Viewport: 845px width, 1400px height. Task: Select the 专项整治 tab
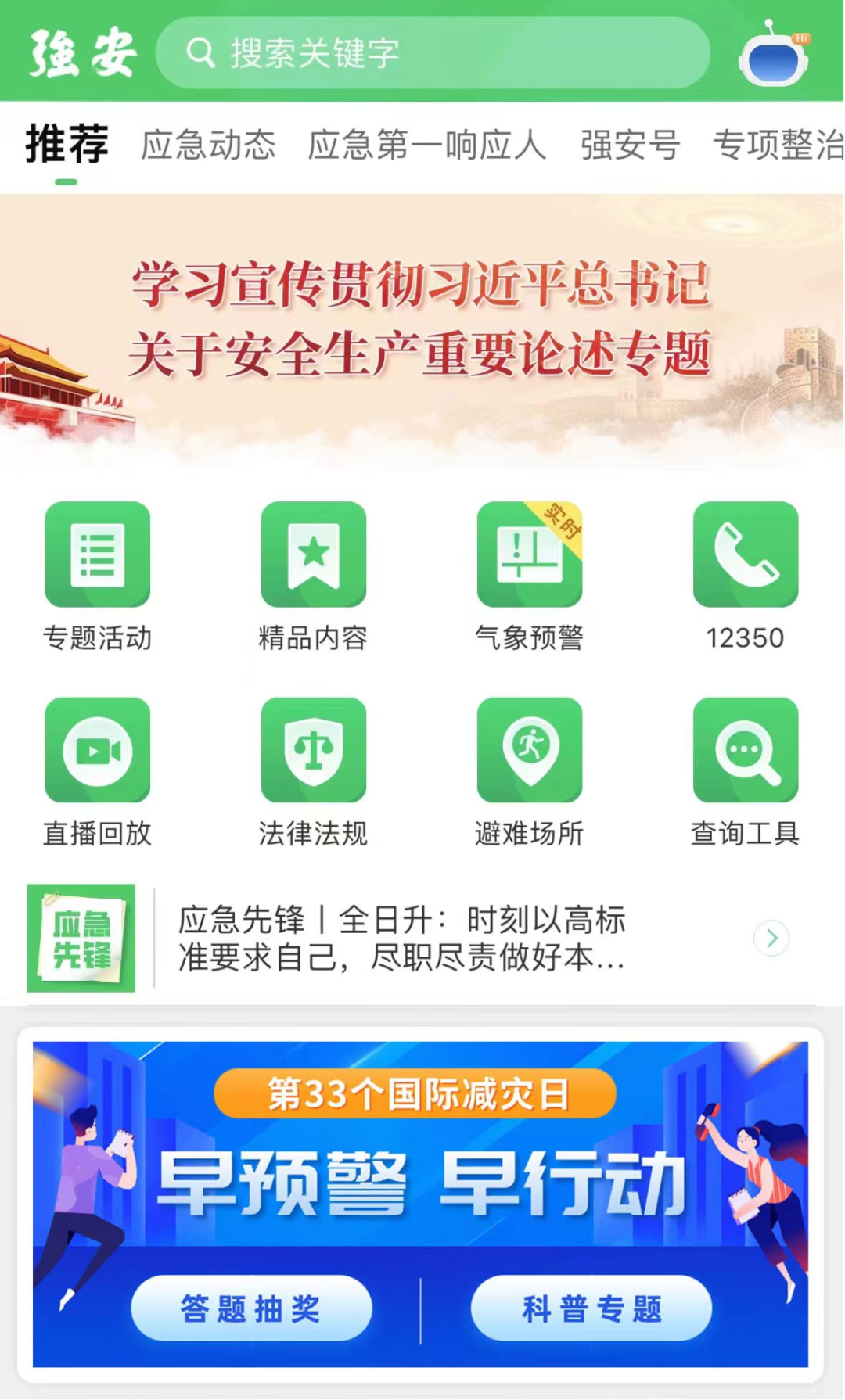(777, 145)
